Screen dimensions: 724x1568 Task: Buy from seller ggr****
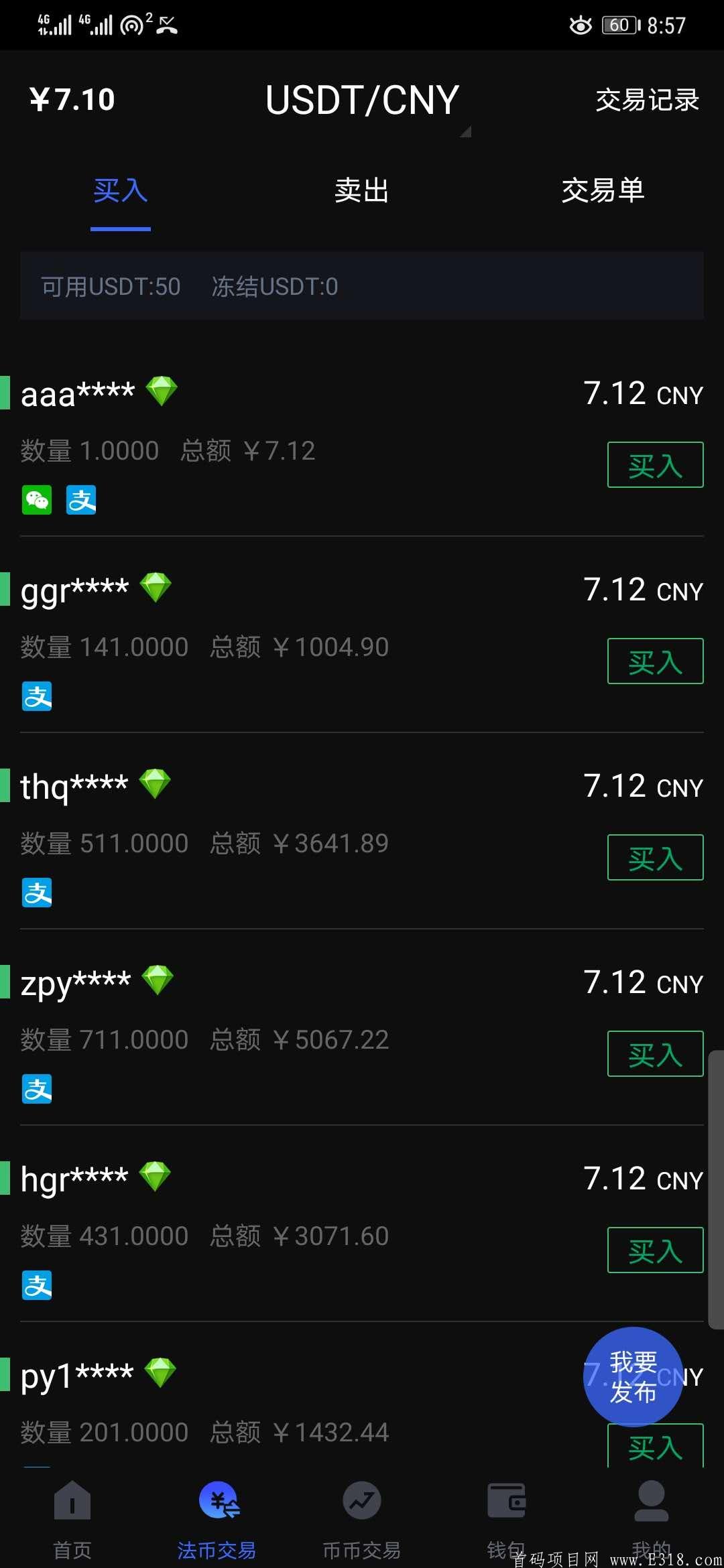pyautogui.click(x=655, y=661)
